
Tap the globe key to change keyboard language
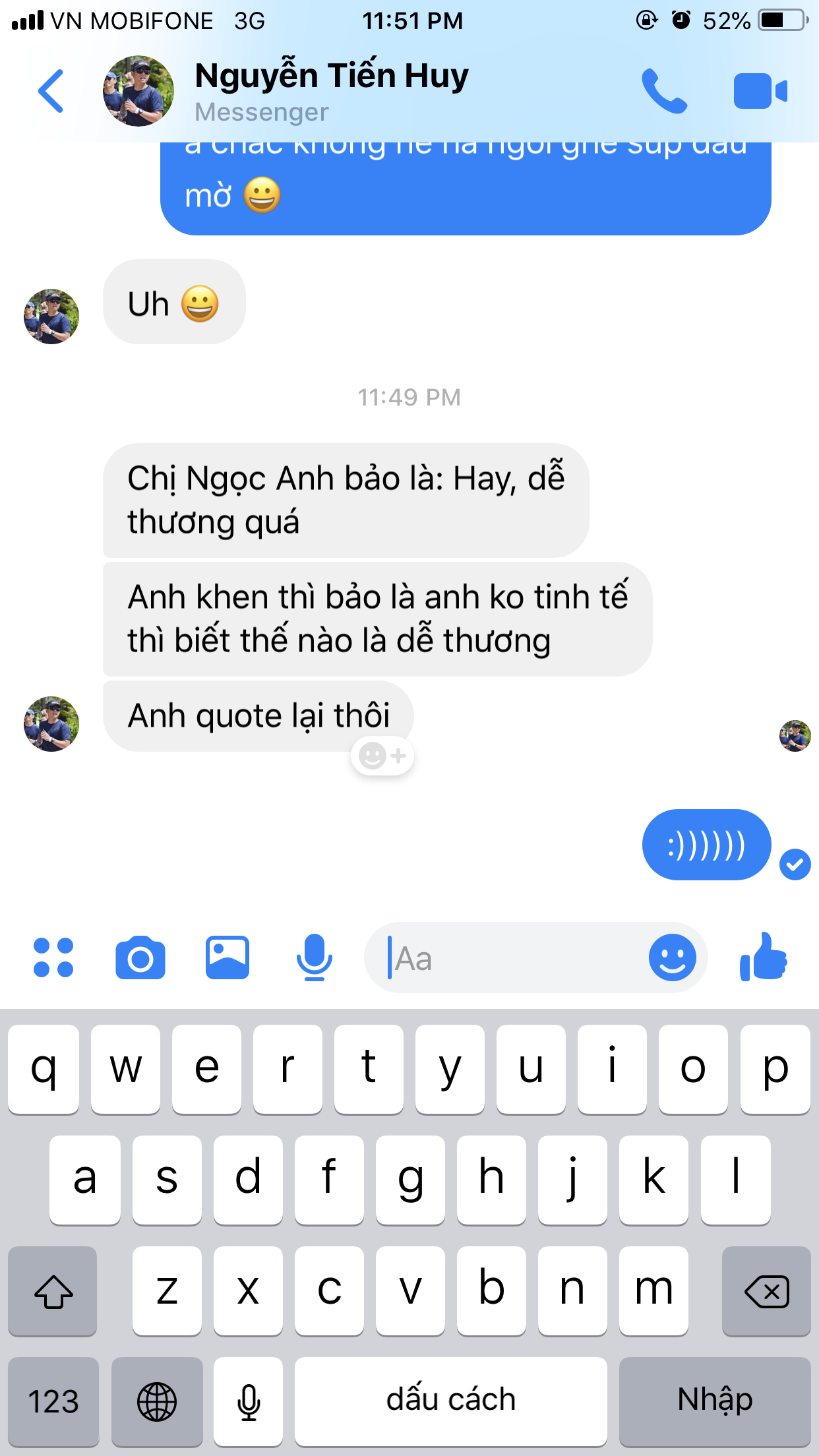click(157, 1401)
